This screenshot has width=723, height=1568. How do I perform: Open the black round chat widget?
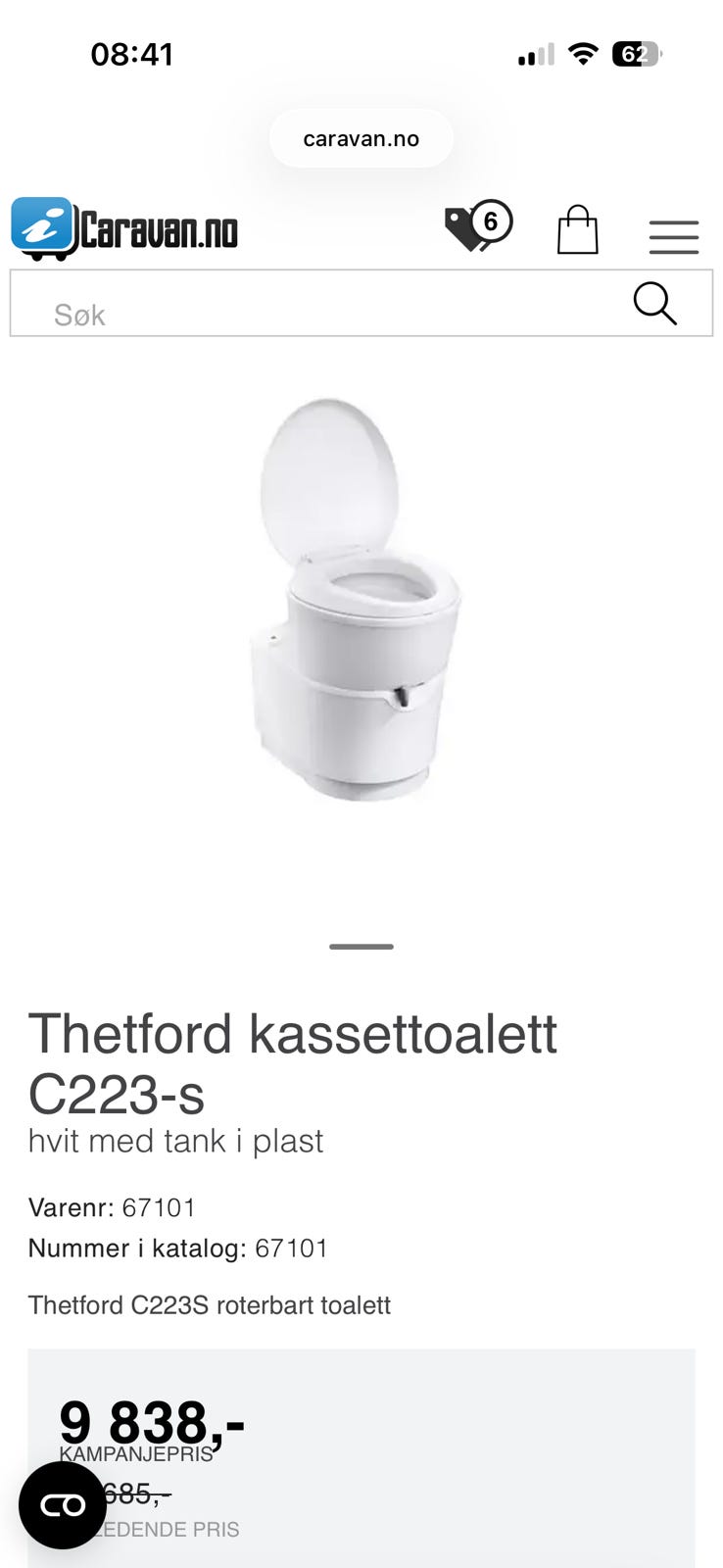63,1504
